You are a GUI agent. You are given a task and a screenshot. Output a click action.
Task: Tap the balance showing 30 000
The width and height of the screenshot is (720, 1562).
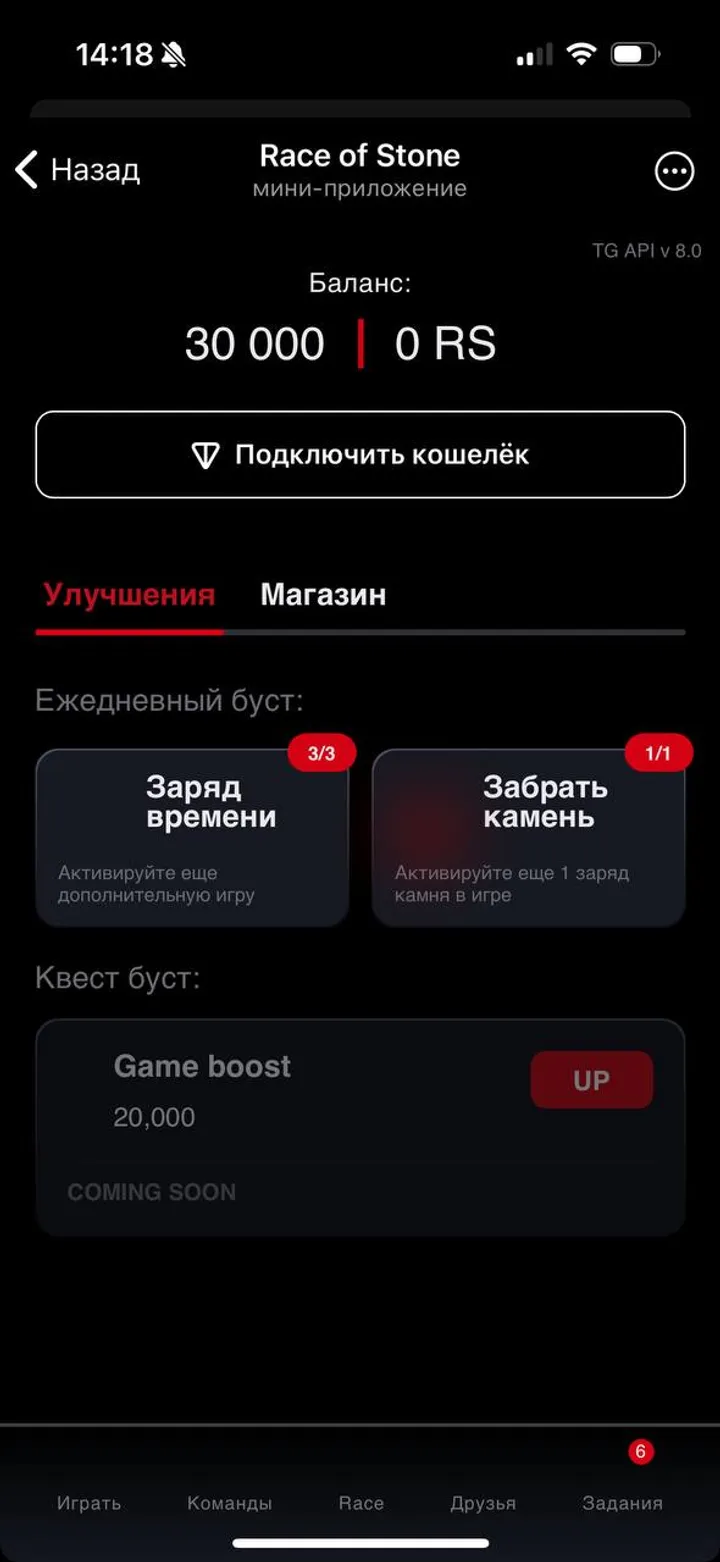tap(254, 343)
